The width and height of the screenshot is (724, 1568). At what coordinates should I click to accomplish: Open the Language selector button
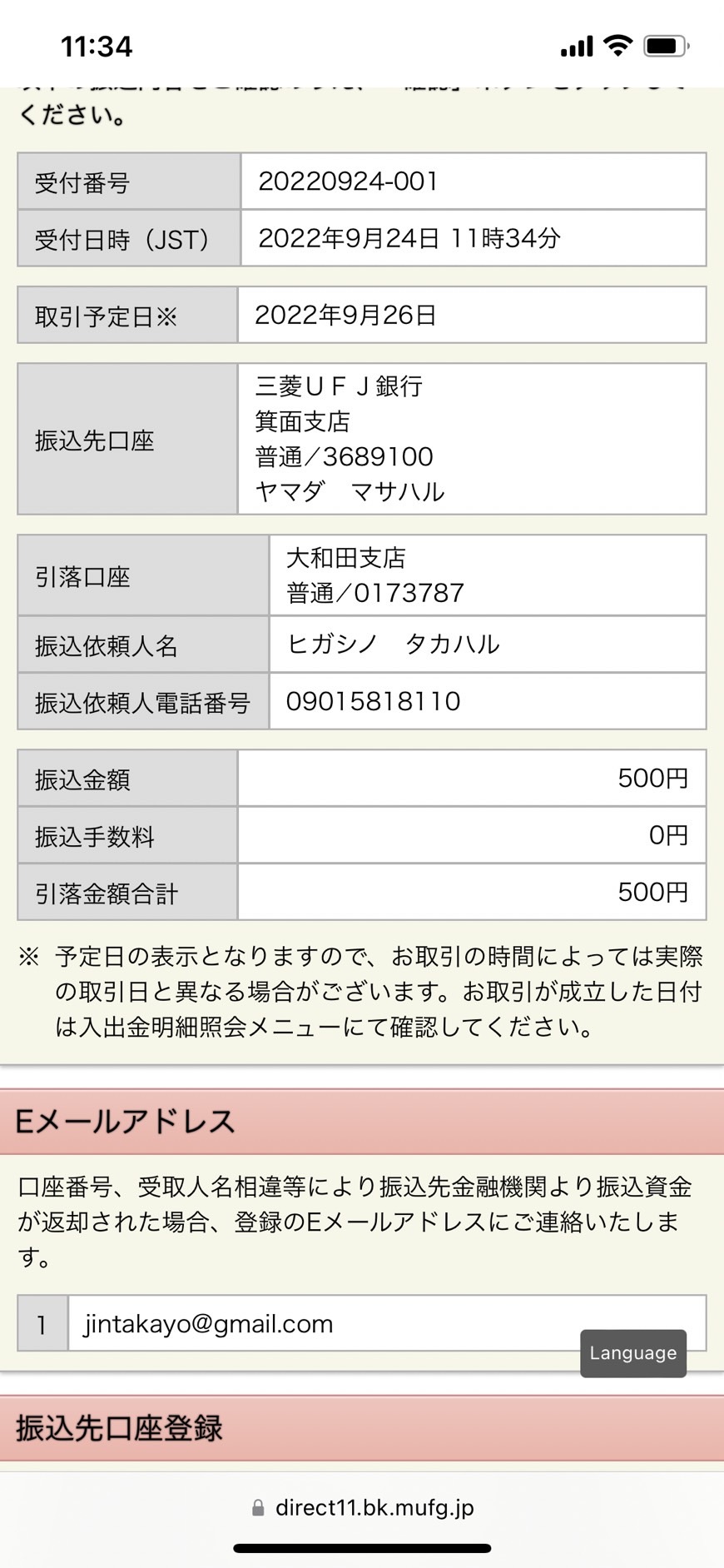coord(633,1353)
